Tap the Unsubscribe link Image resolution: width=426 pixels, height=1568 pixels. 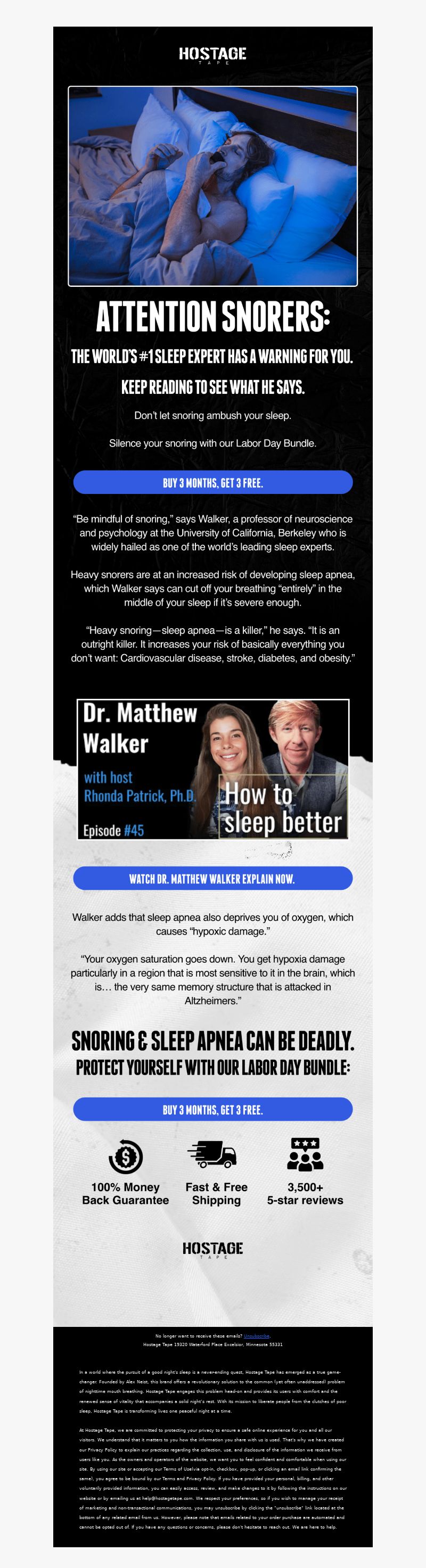(256, 1336)
